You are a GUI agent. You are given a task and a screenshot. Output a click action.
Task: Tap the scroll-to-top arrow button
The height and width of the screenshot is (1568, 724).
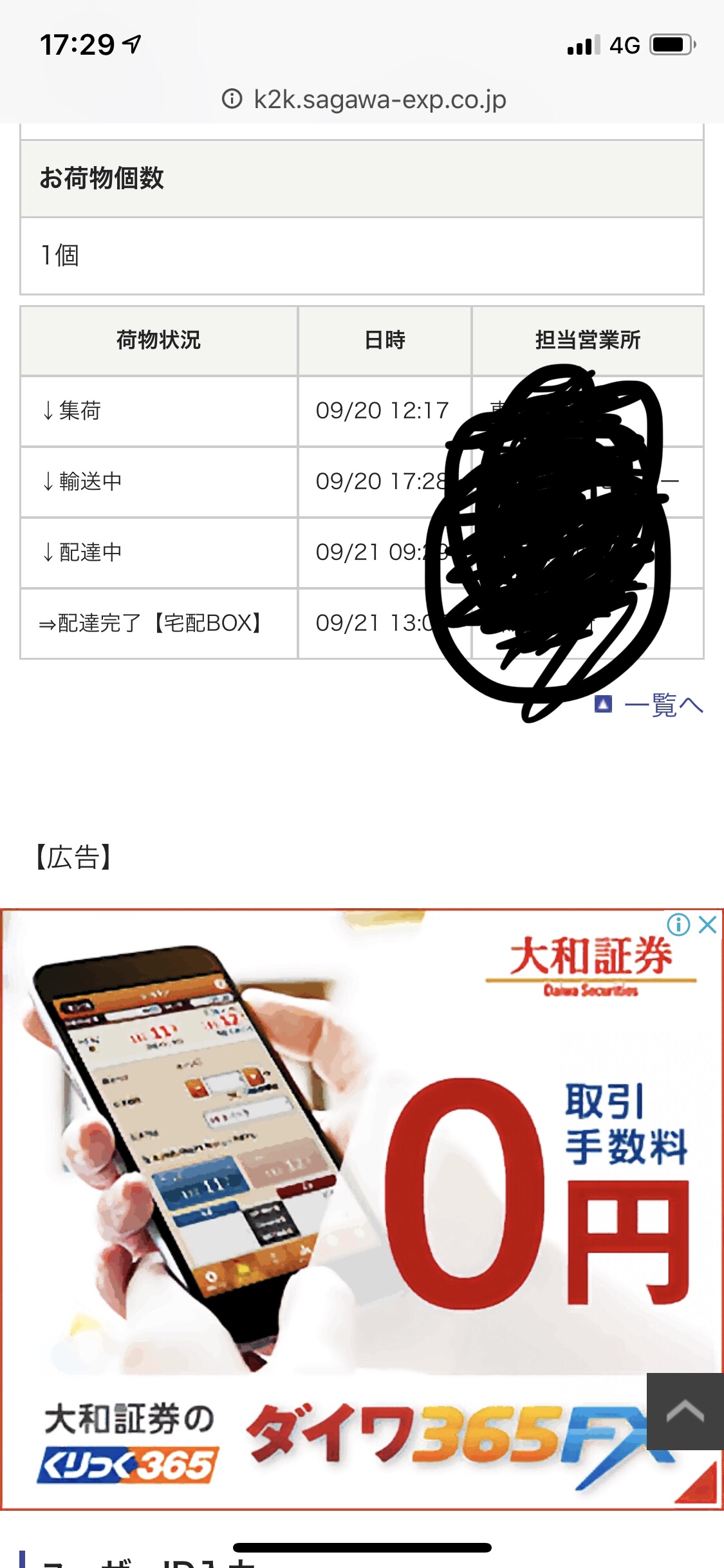click(685, 1411)
